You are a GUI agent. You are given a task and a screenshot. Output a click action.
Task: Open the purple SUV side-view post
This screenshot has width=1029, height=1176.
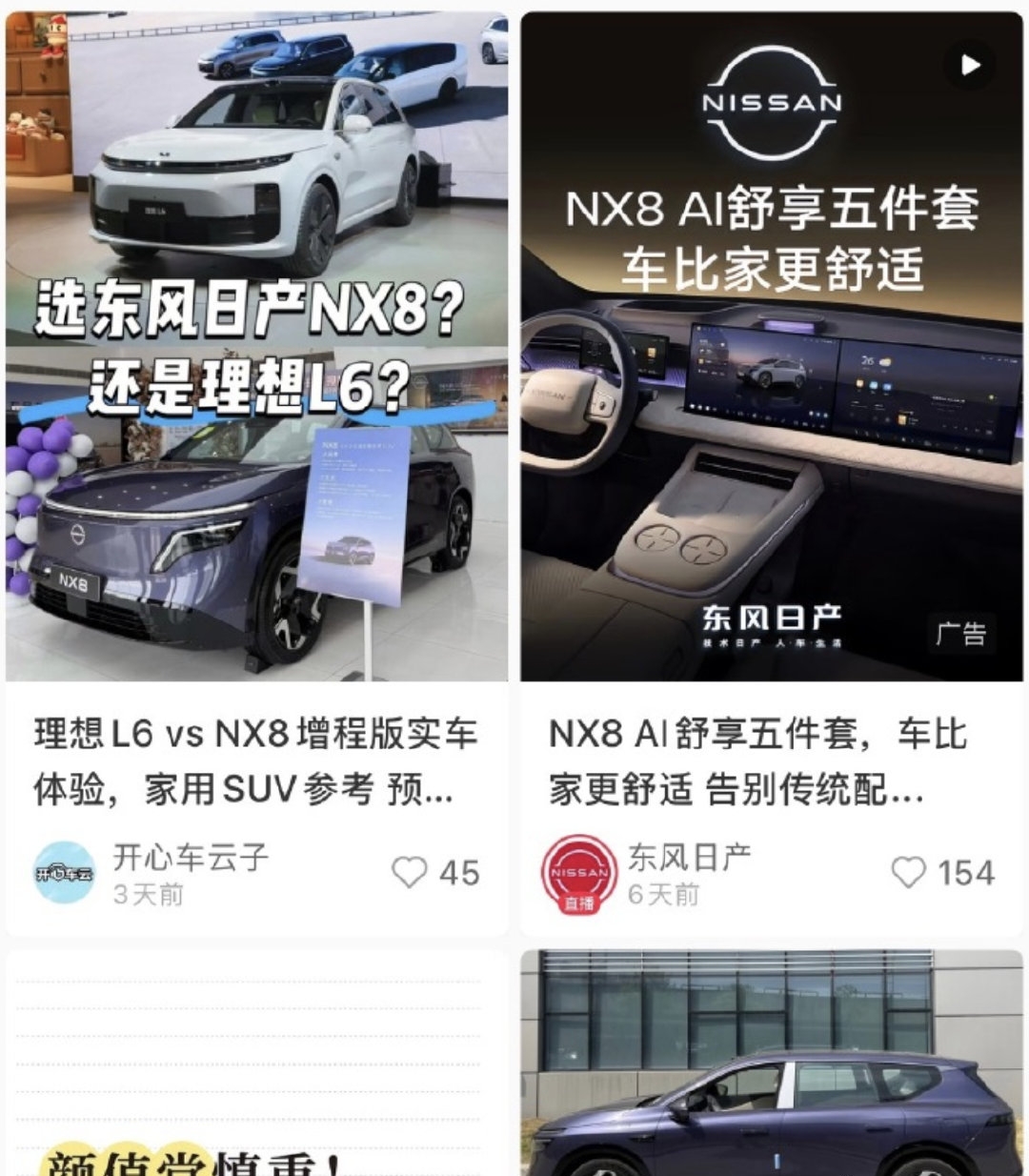[770, 1067]
